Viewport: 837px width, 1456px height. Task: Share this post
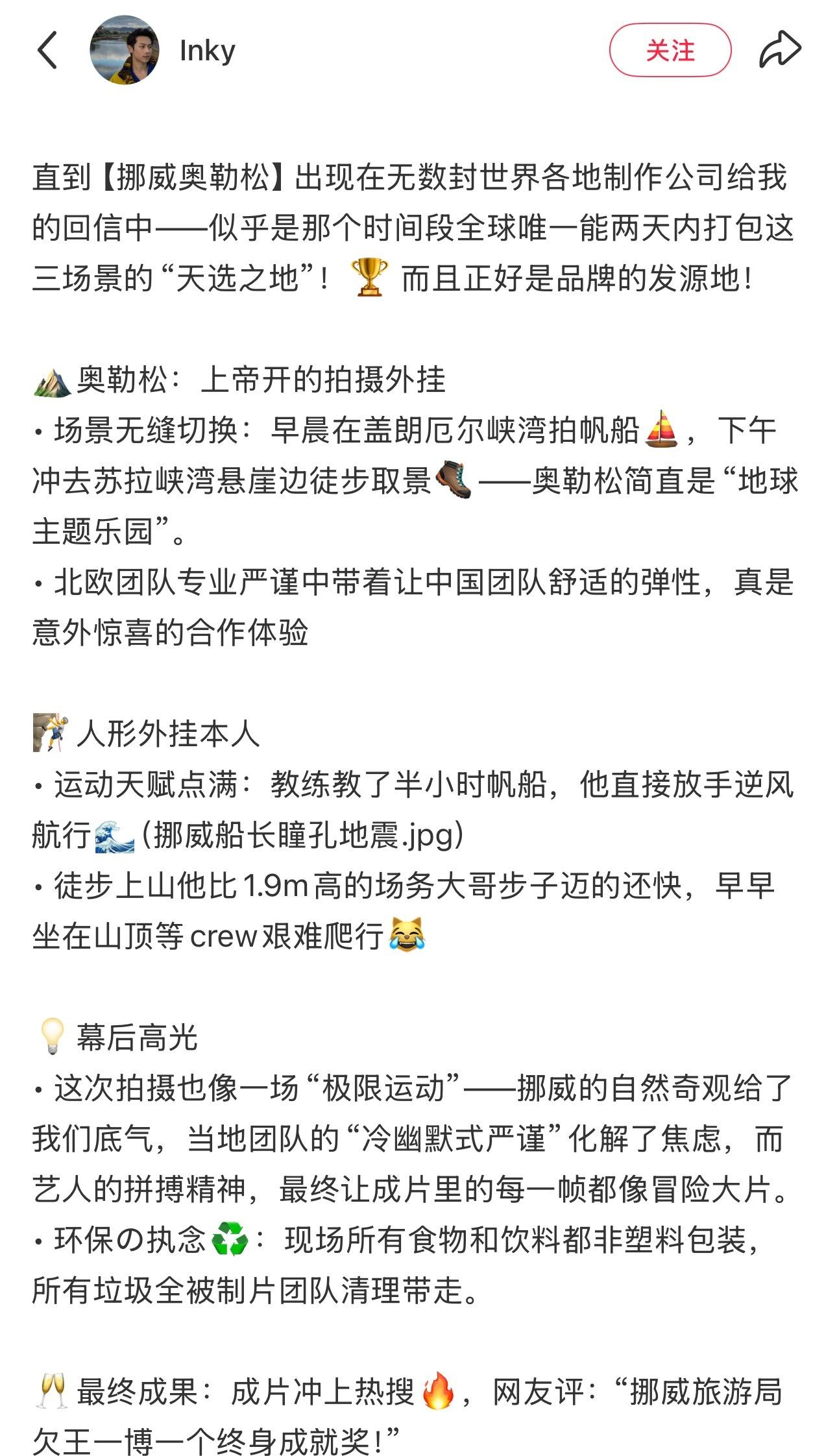781,49
